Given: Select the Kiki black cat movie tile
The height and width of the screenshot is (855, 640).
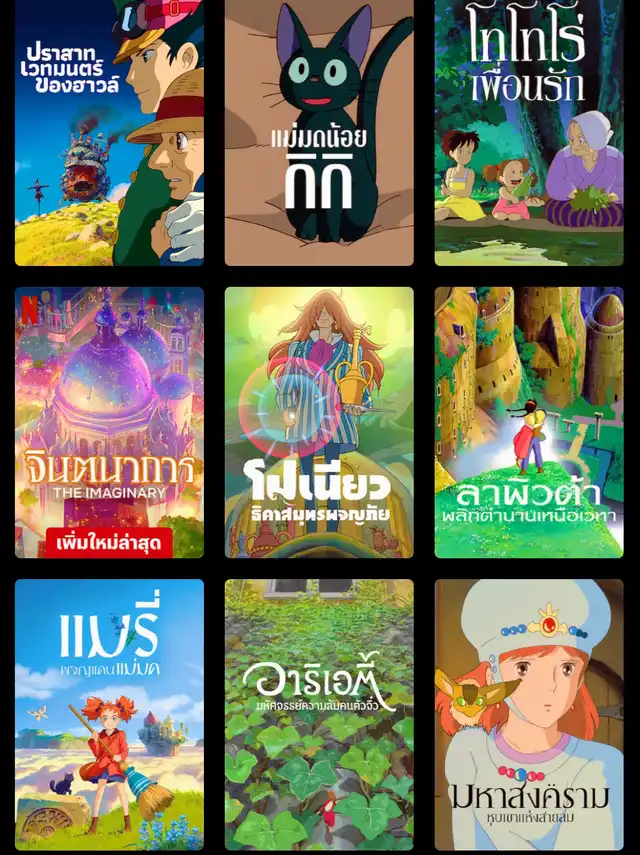Looking at the screenshot, I should tap(319, 132).
